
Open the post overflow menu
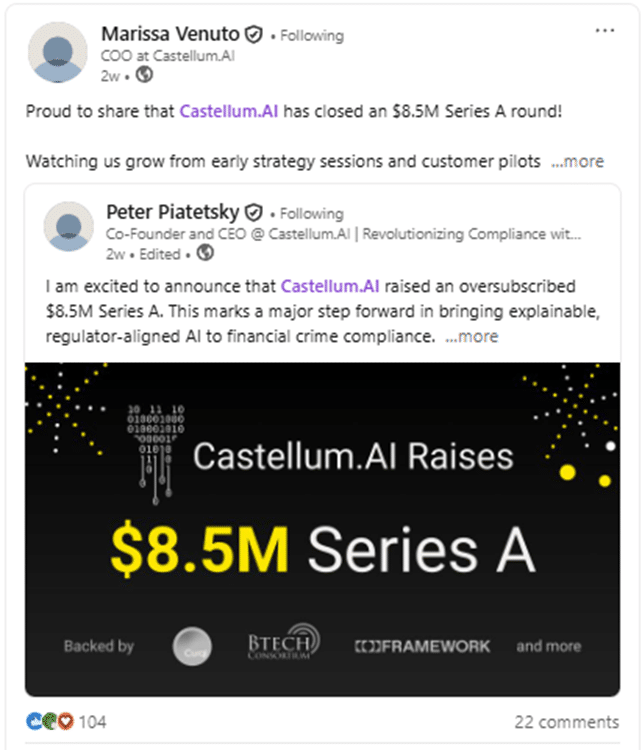(x=605, y=31)
